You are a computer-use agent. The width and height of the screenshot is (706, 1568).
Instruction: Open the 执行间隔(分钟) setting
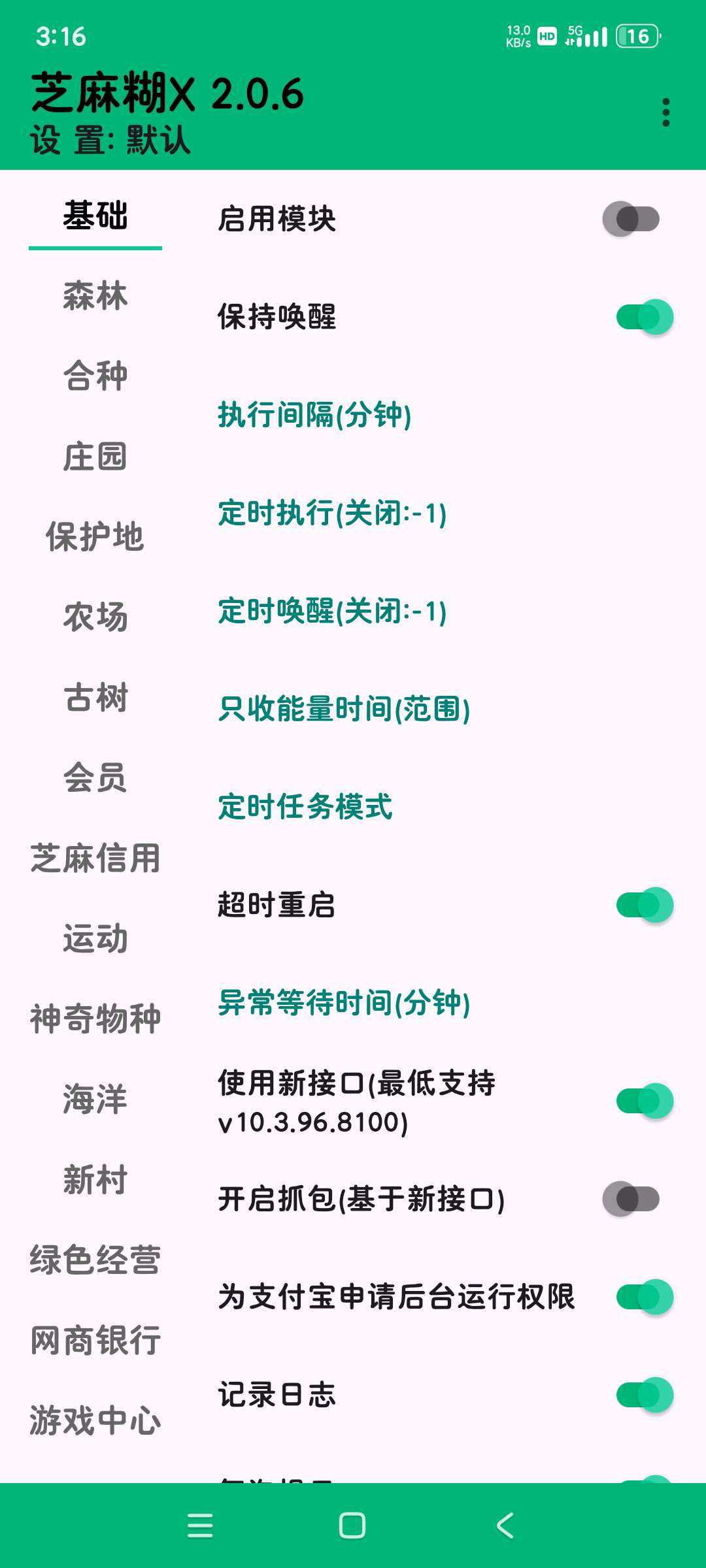314,416
